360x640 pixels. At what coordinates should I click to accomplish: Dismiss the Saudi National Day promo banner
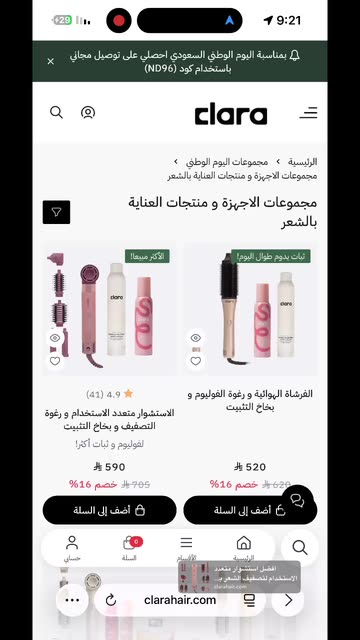pos(51,62)
